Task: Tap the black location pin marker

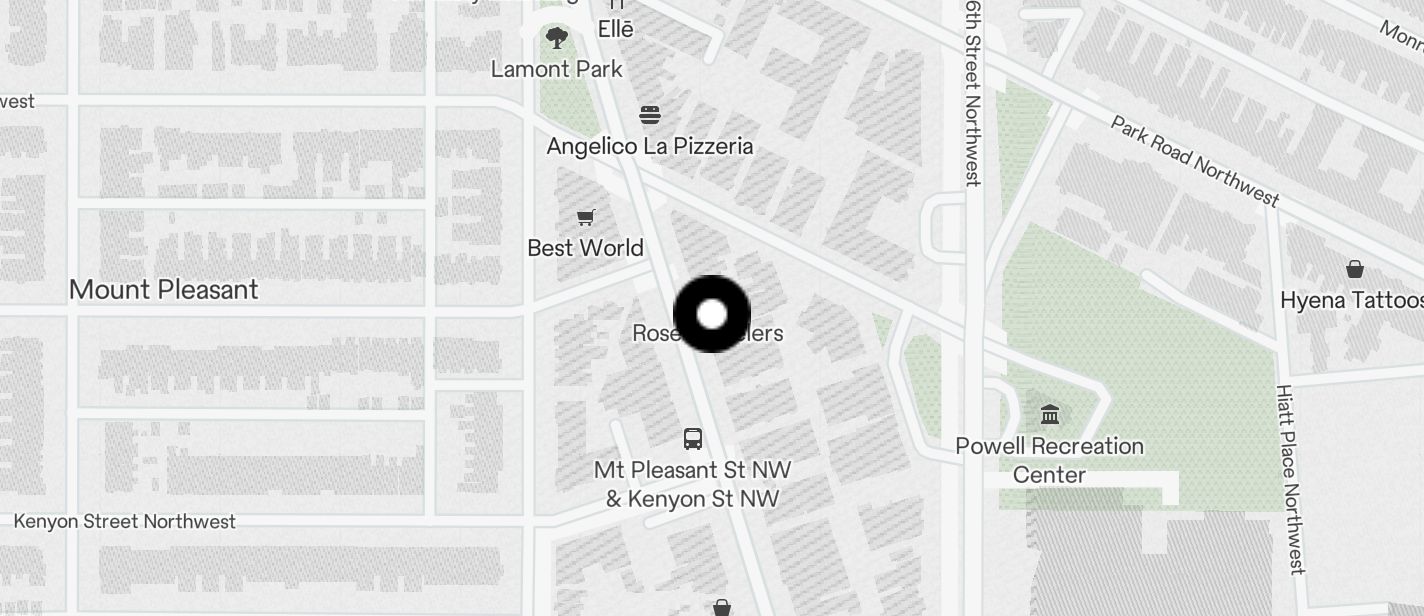Action: click(711, 314)
